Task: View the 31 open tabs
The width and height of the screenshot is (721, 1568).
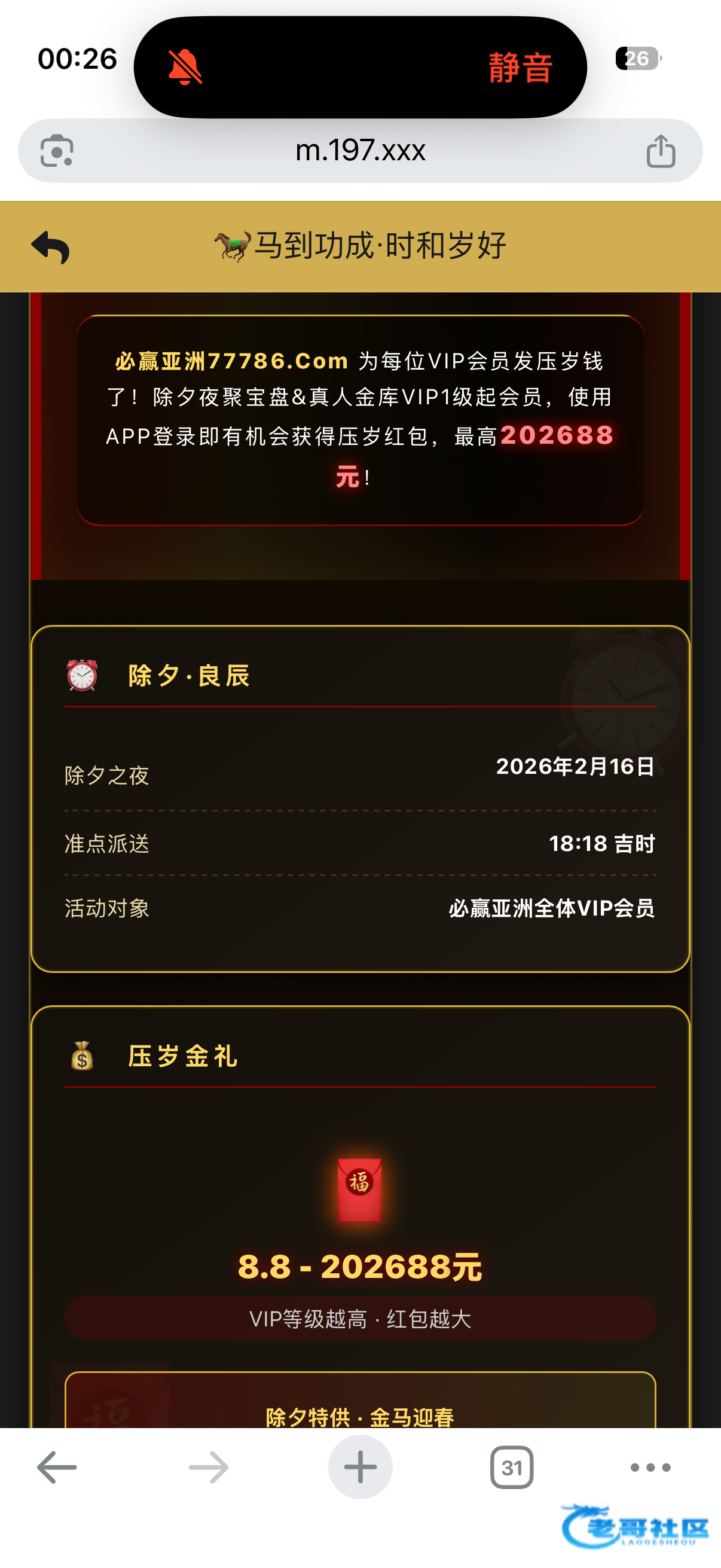Action: click(511, 1468)
